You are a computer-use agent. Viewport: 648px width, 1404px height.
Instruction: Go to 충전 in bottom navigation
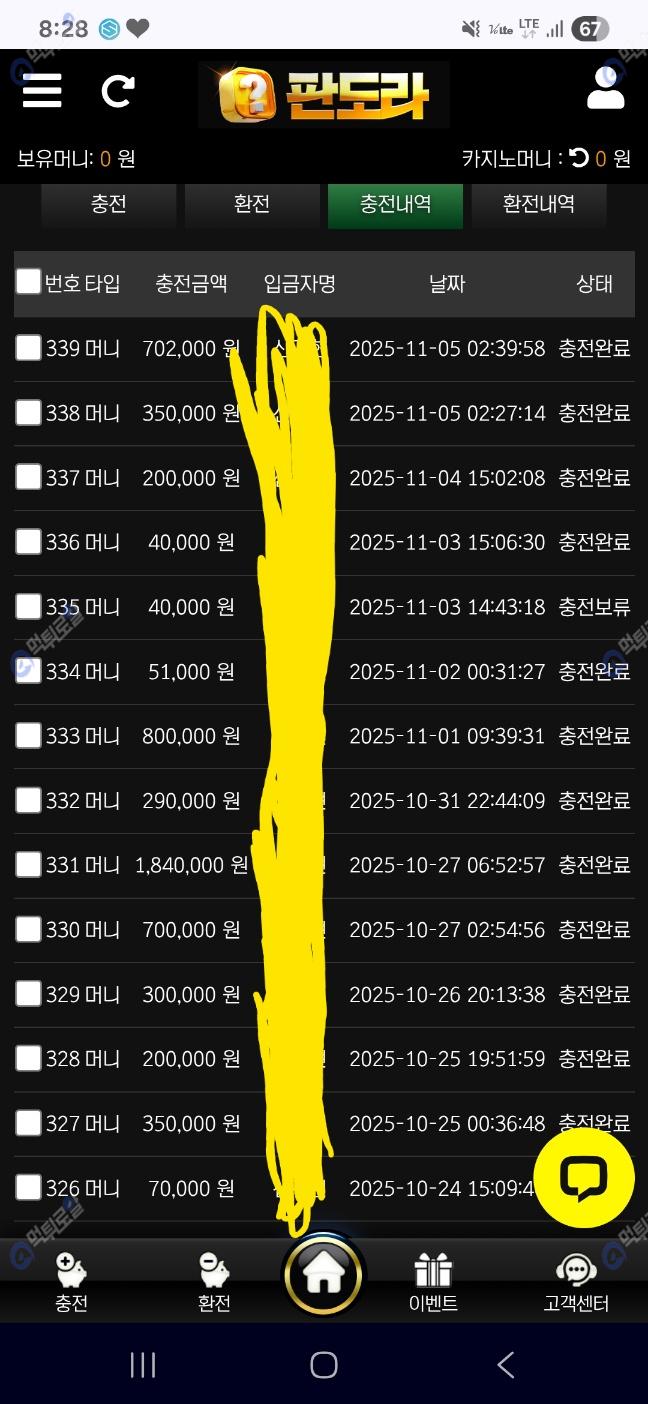[x=71, y=1283]
